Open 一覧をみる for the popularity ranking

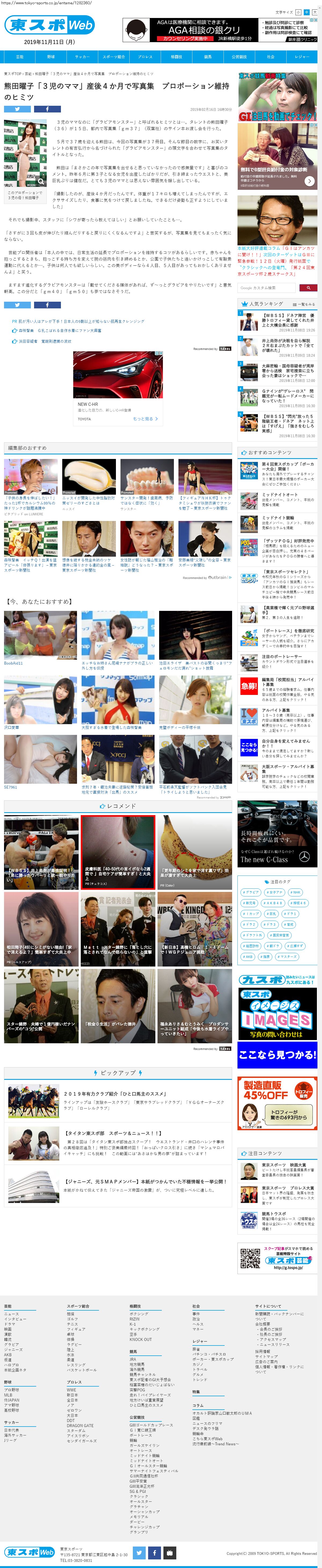pos(304,304)
